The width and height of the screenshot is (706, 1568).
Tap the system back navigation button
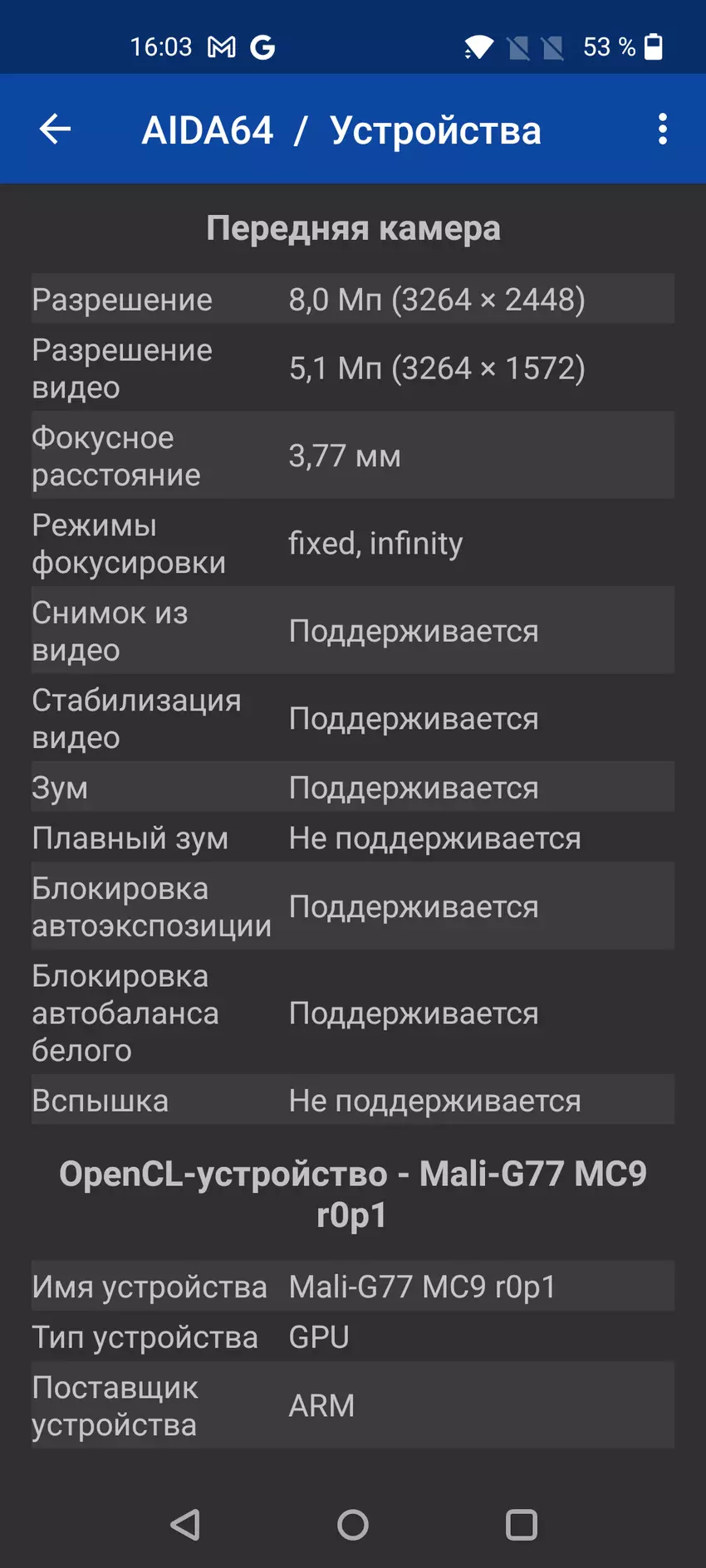coord(185,1525)
